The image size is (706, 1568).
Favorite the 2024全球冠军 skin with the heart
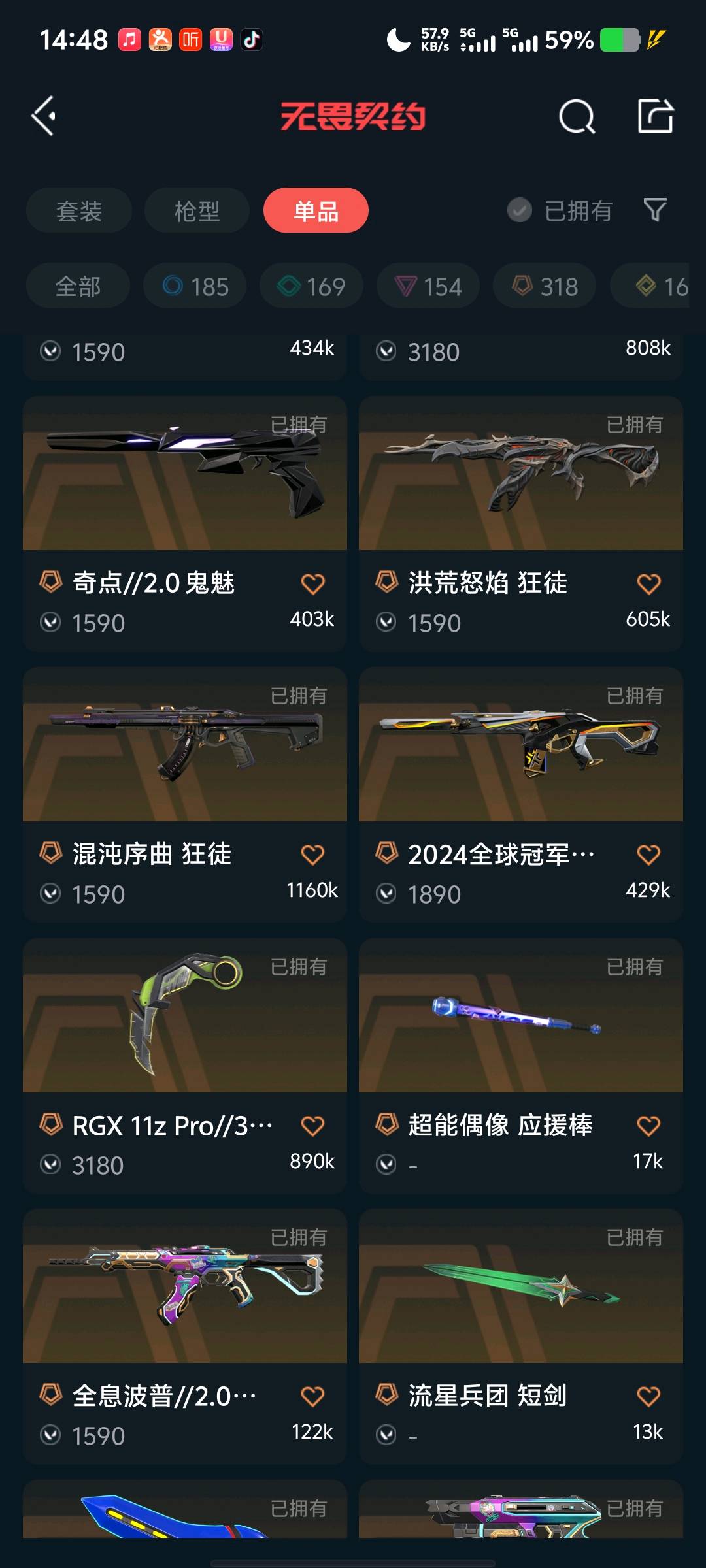(x=648, y=855)
